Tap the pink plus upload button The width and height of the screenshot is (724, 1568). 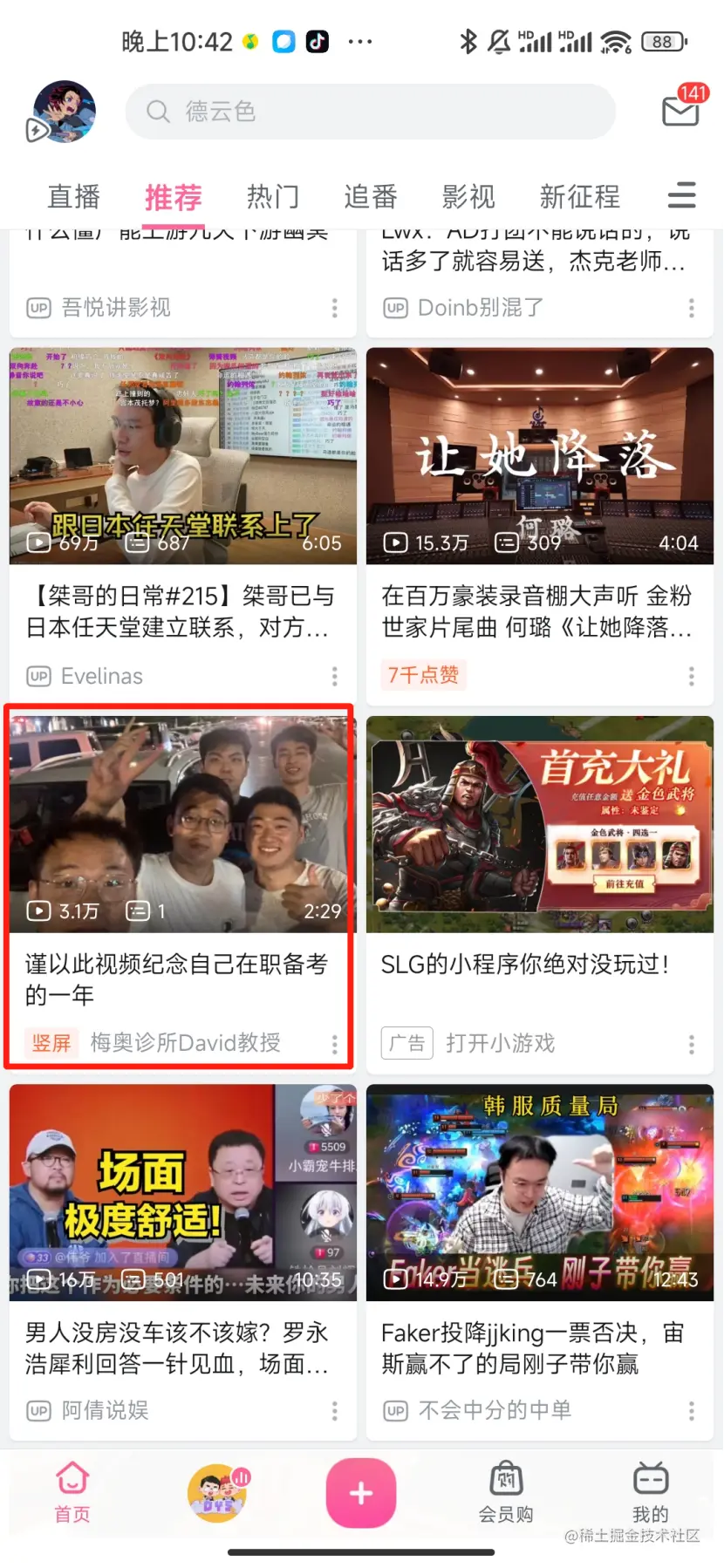pos(361,1493)
